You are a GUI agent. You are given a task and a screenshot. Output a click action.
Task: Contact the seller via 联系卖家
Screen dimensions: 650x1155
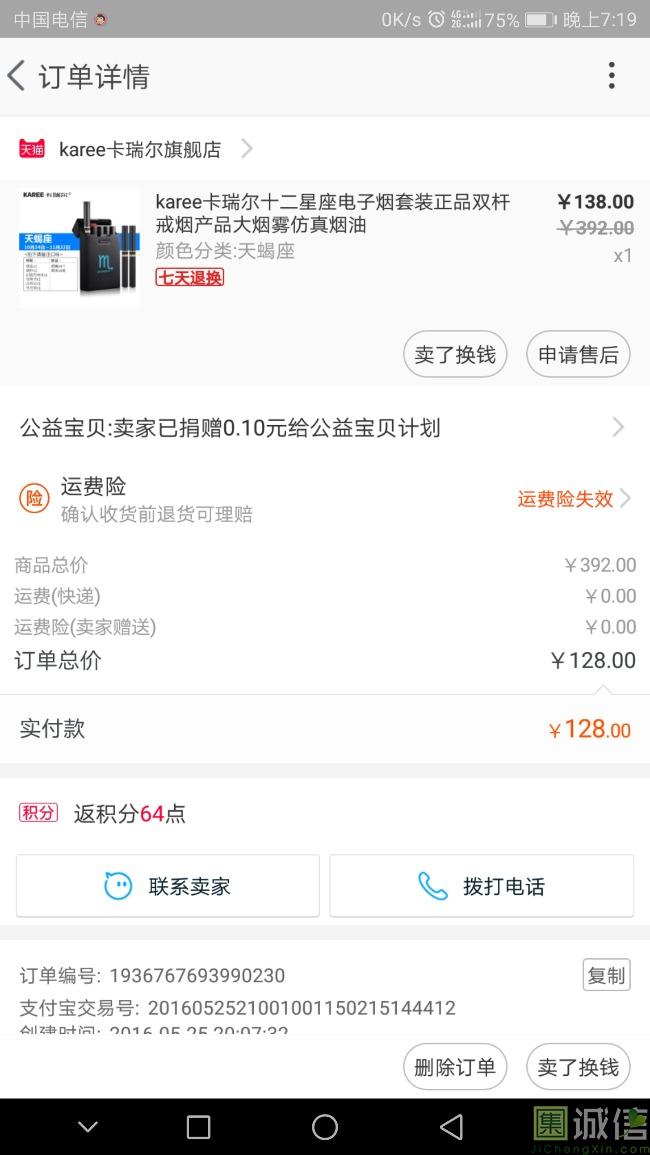coord(167,886)
